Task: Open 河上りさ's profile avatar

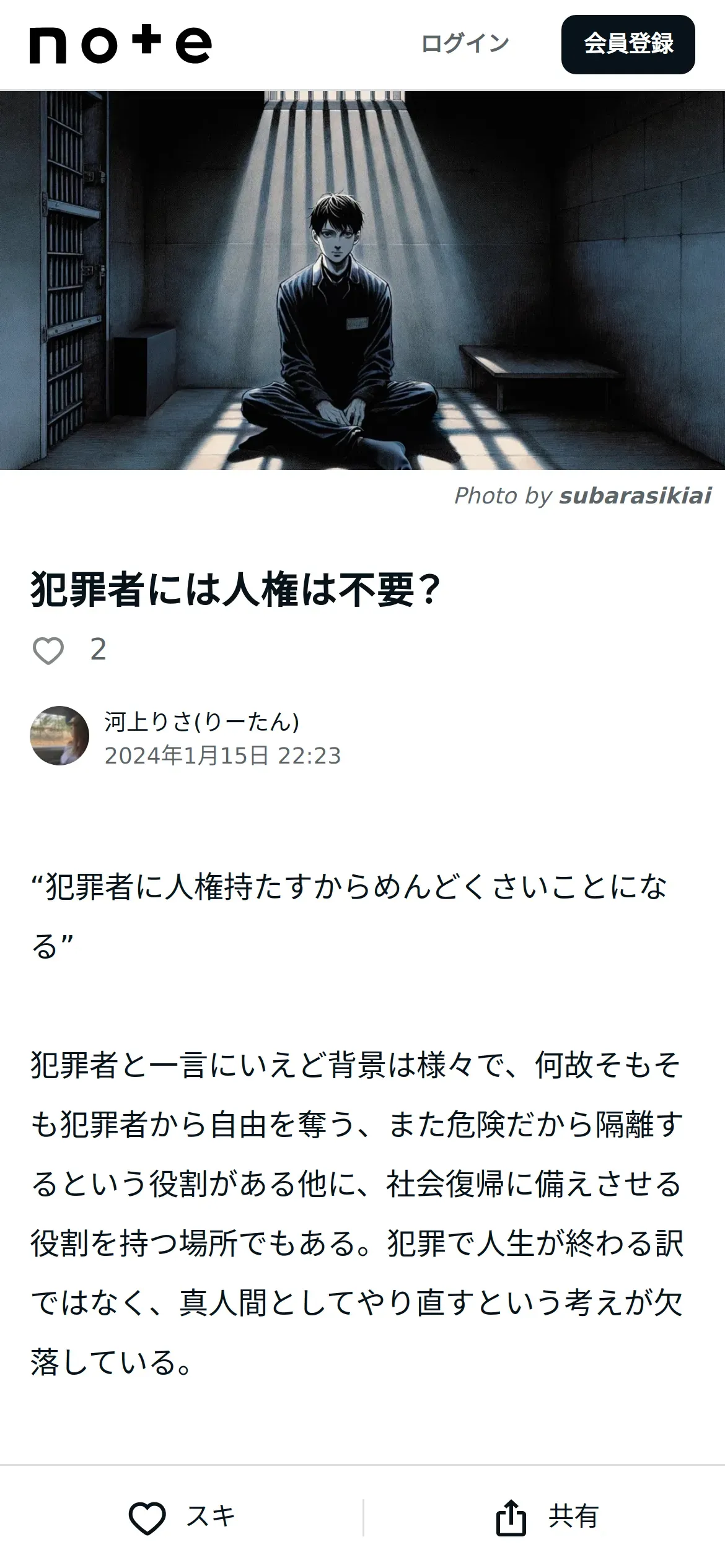Action: coord(59,736)
